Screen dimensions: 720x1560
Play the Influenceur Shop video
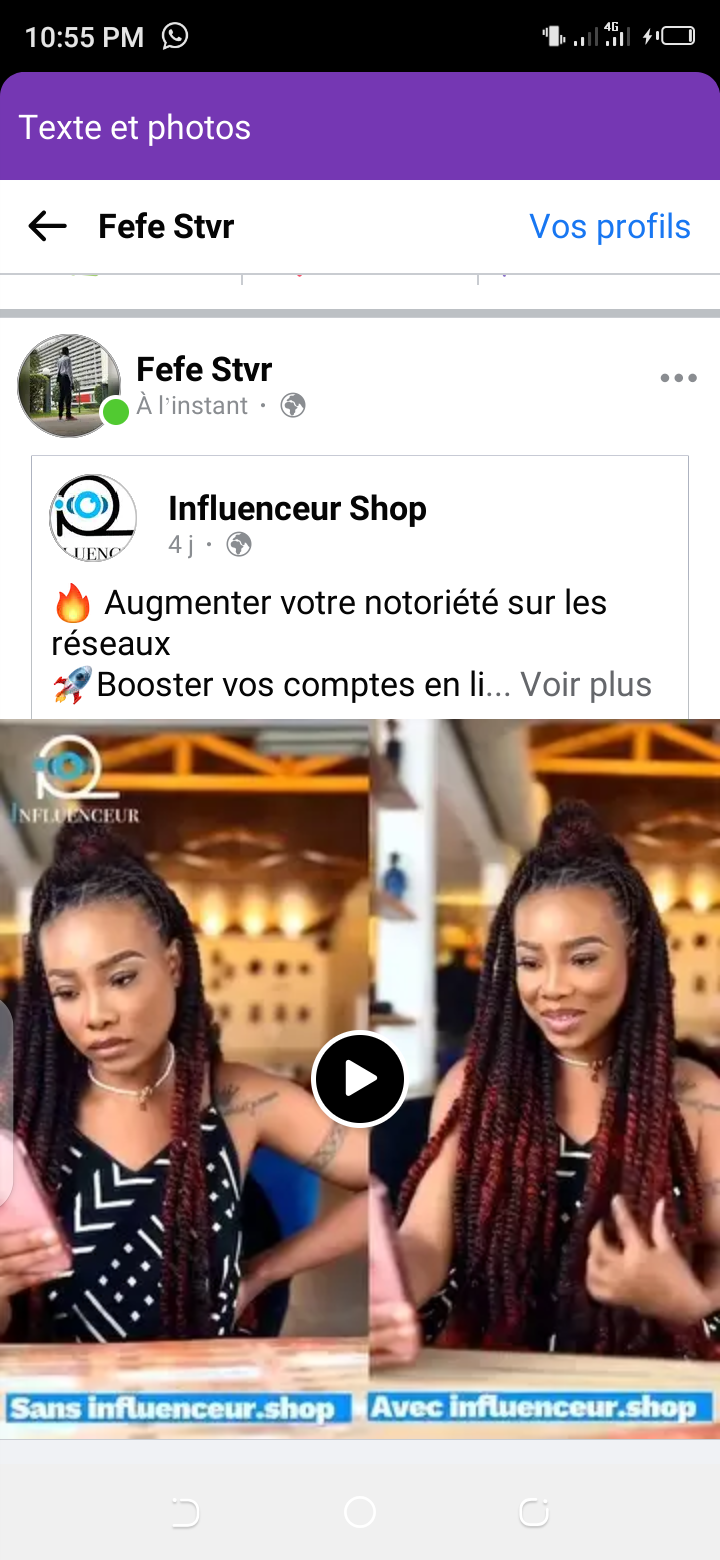(x=359, y=1079)
